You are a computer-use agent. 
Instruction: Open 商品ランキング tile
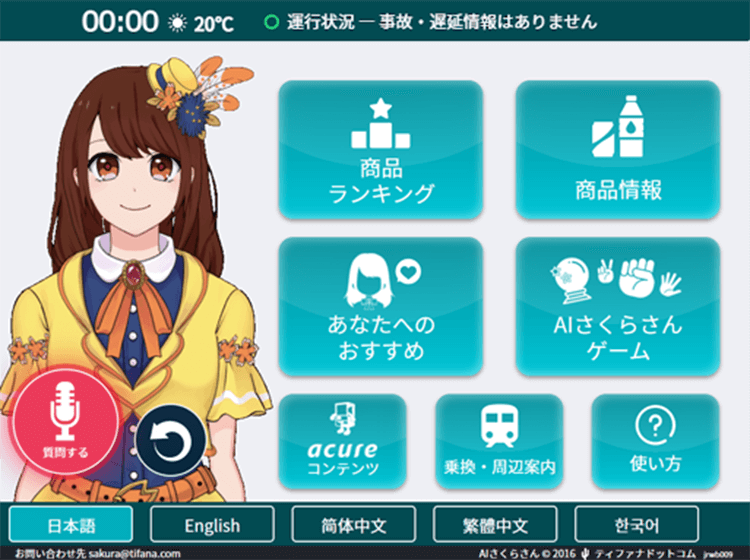coord(381,150)
